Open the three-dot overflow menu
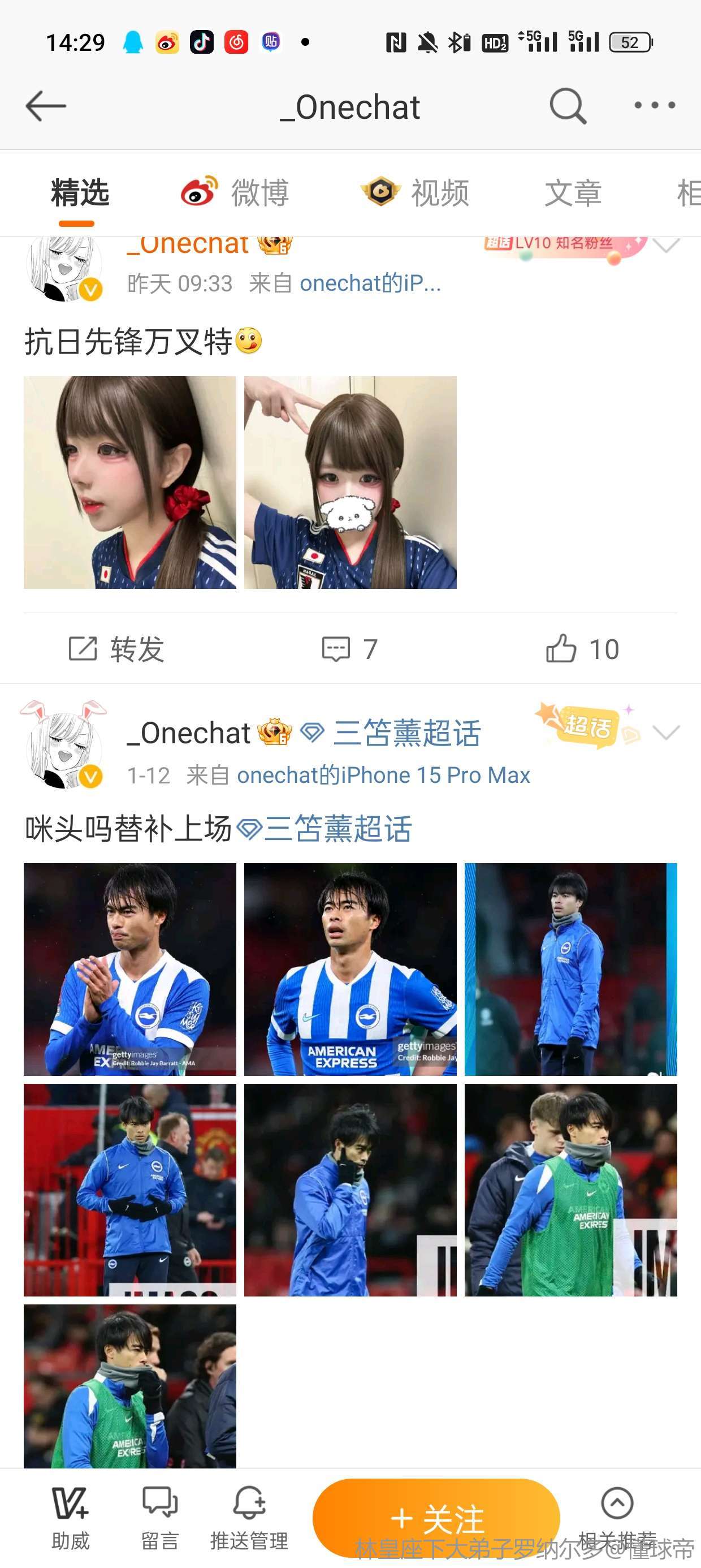This screenshot has height=1568, width=701. tap(654, 106)
